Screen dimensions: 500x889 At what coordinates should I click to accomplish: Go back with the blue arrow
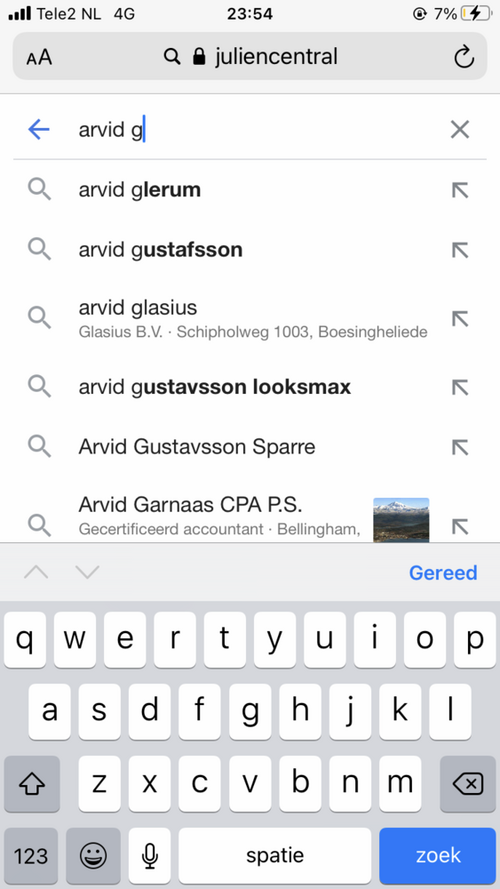(x=39, y=130)
